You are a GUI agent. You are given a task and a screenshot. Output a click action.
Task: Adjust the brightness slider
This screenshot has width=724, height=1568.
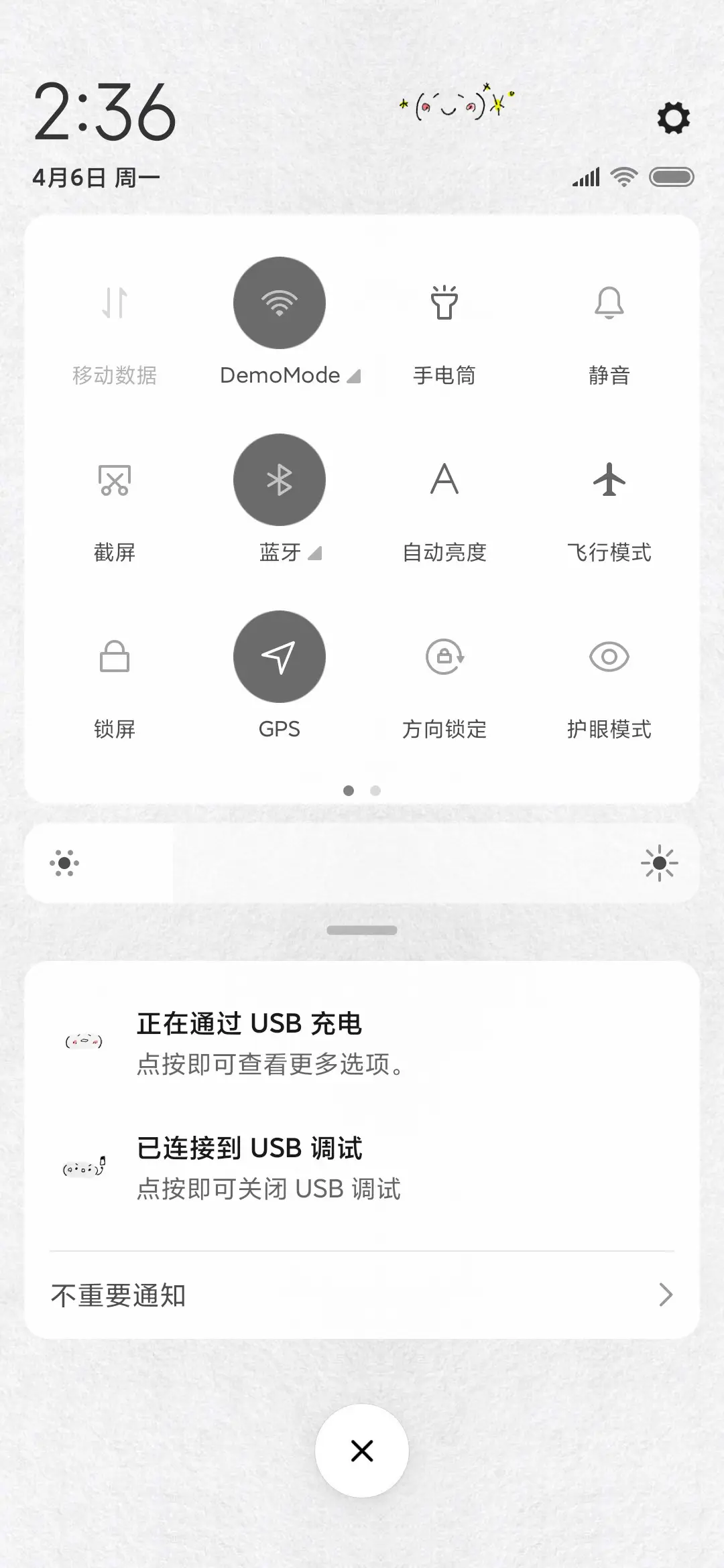pos(362,864)
